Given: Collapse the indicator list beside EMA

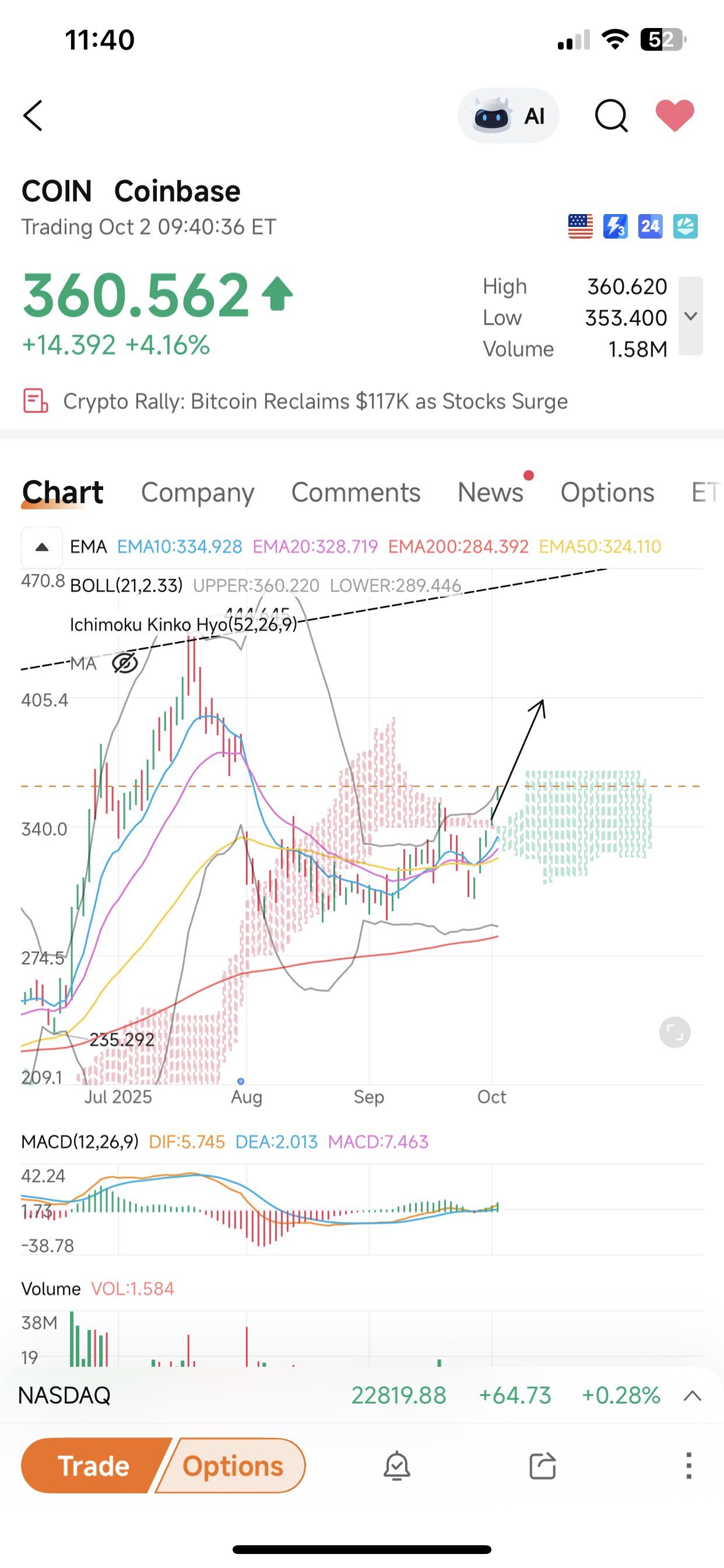Looking at the screenshot, I should tap(42, 547).
